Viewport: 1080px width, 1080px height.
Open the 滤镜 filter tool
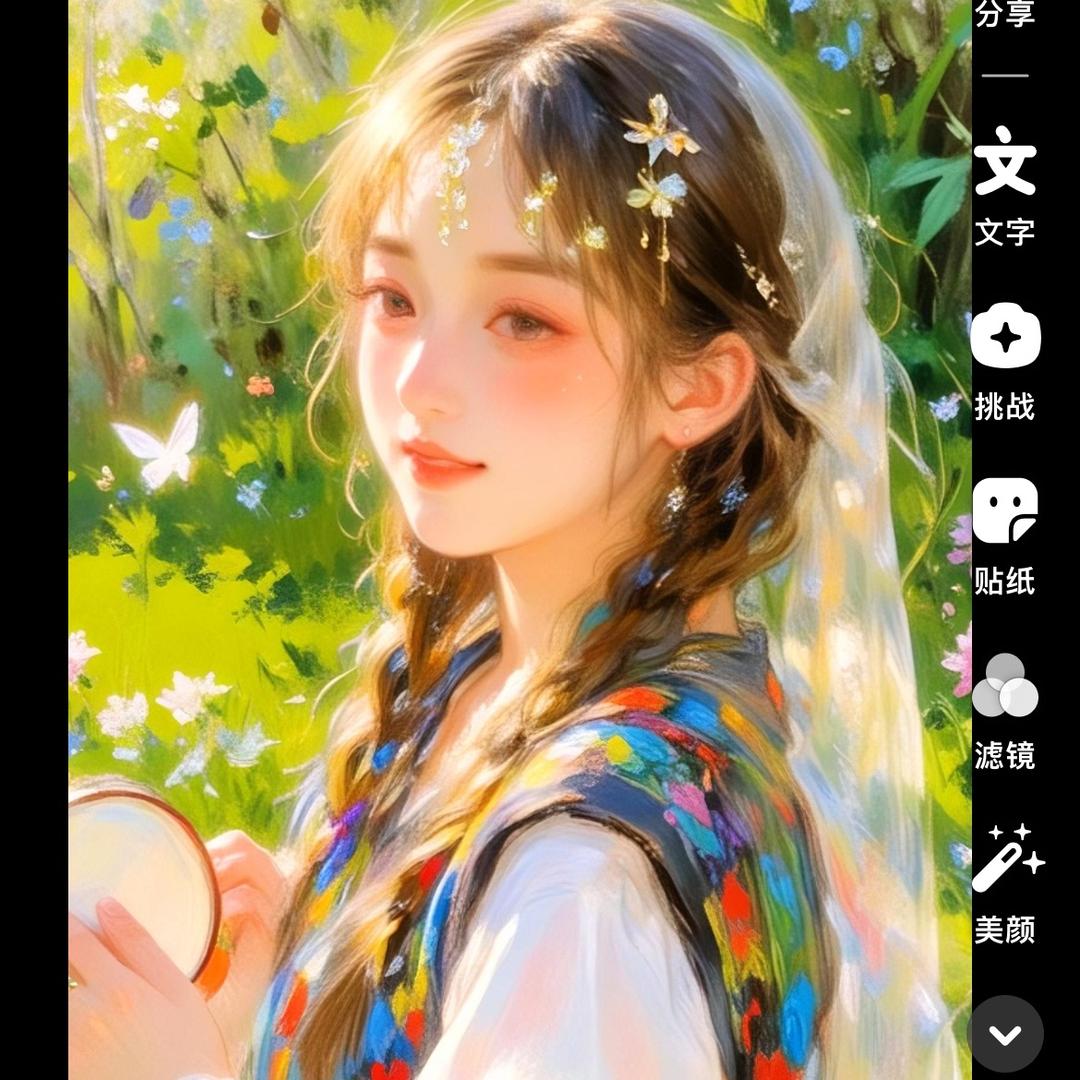coord(1005,708)
